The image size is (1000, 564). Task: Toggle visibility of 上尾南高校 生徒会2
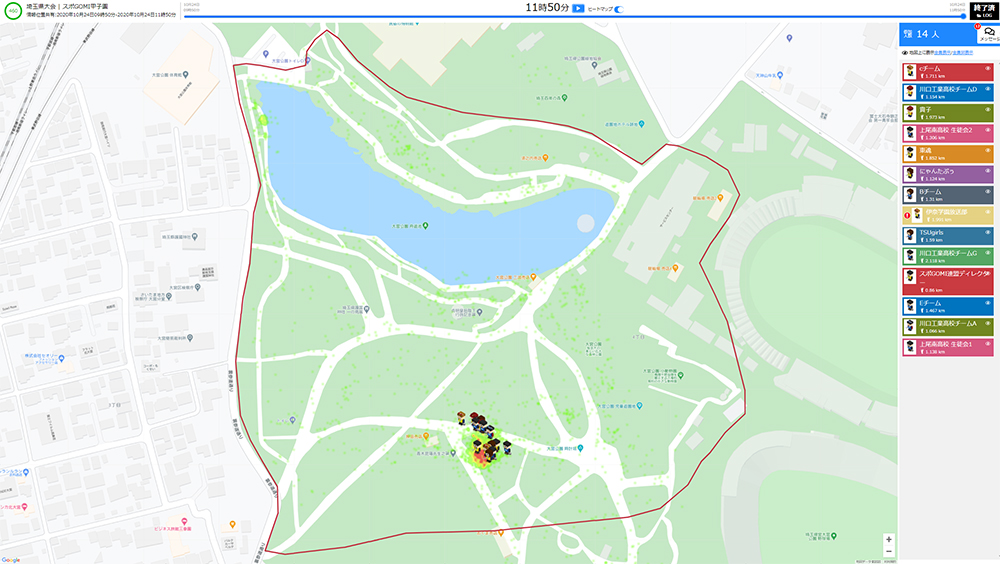987,129
